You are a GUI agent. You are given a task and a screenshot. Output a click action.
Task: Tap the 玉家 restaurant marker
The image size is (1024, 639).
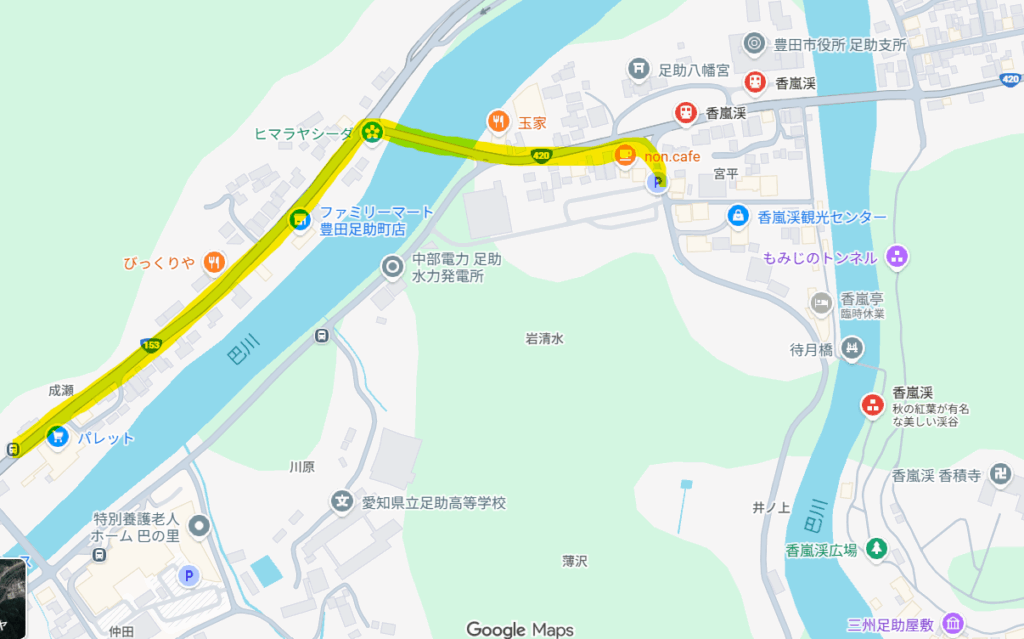498,122
